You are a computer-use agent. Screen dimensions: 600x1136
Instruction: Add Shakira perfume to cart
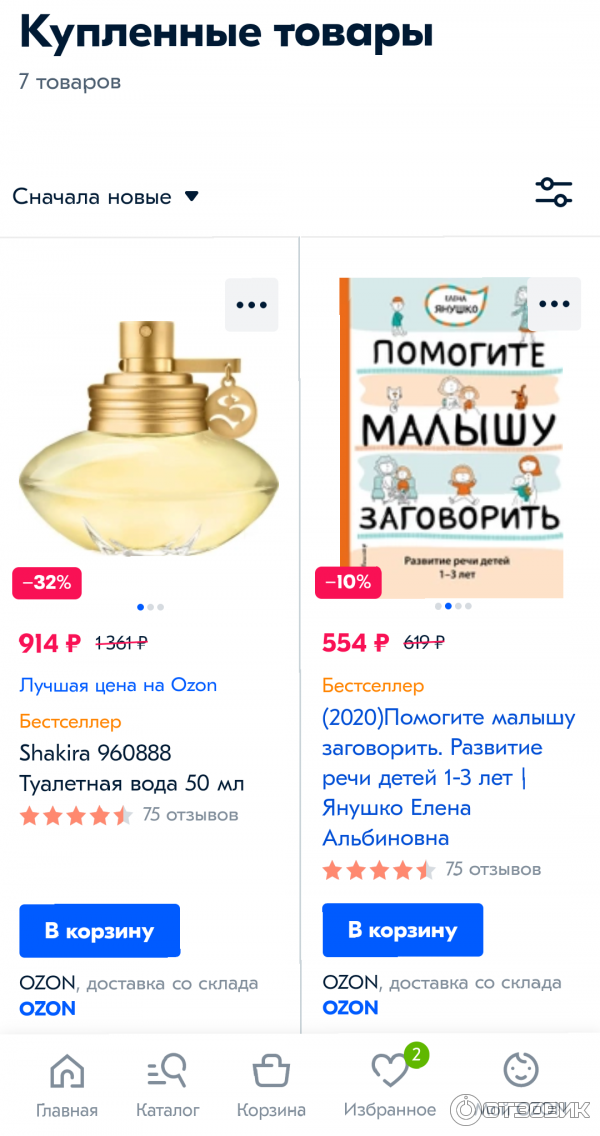point(99,931)
